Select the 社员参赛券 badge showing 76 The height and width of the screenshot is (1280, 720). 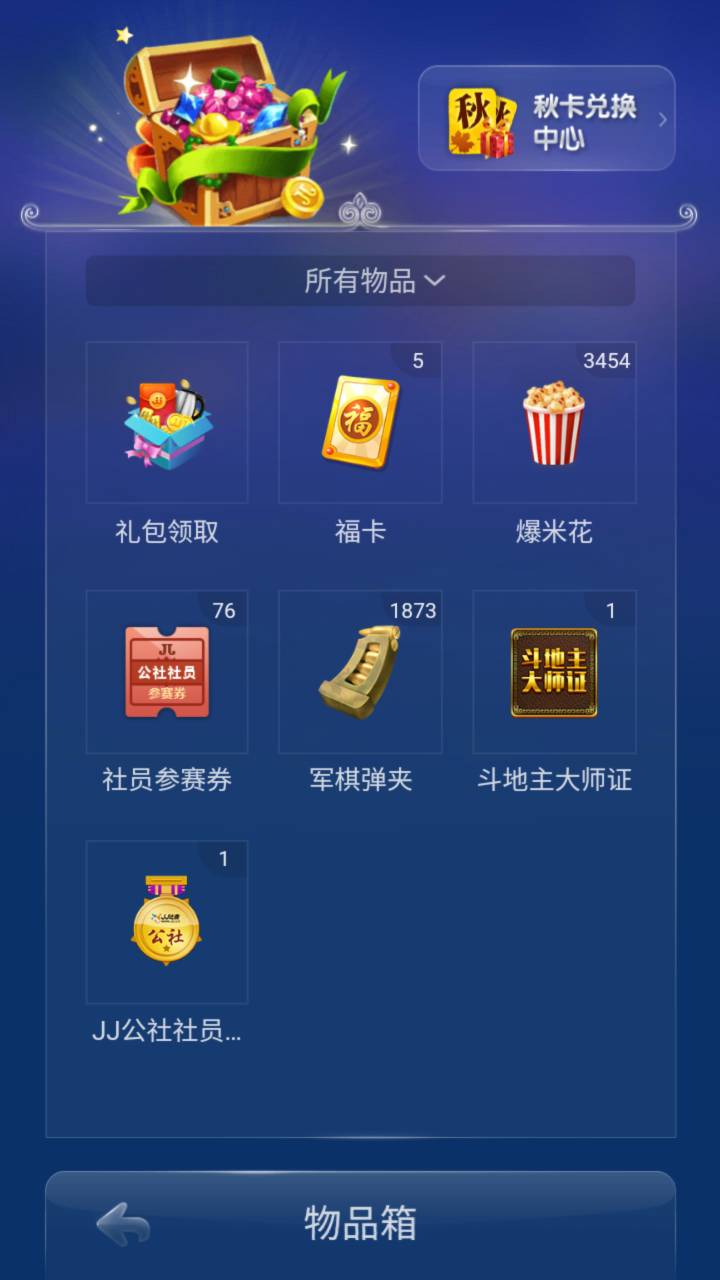[x=224, y=610]
